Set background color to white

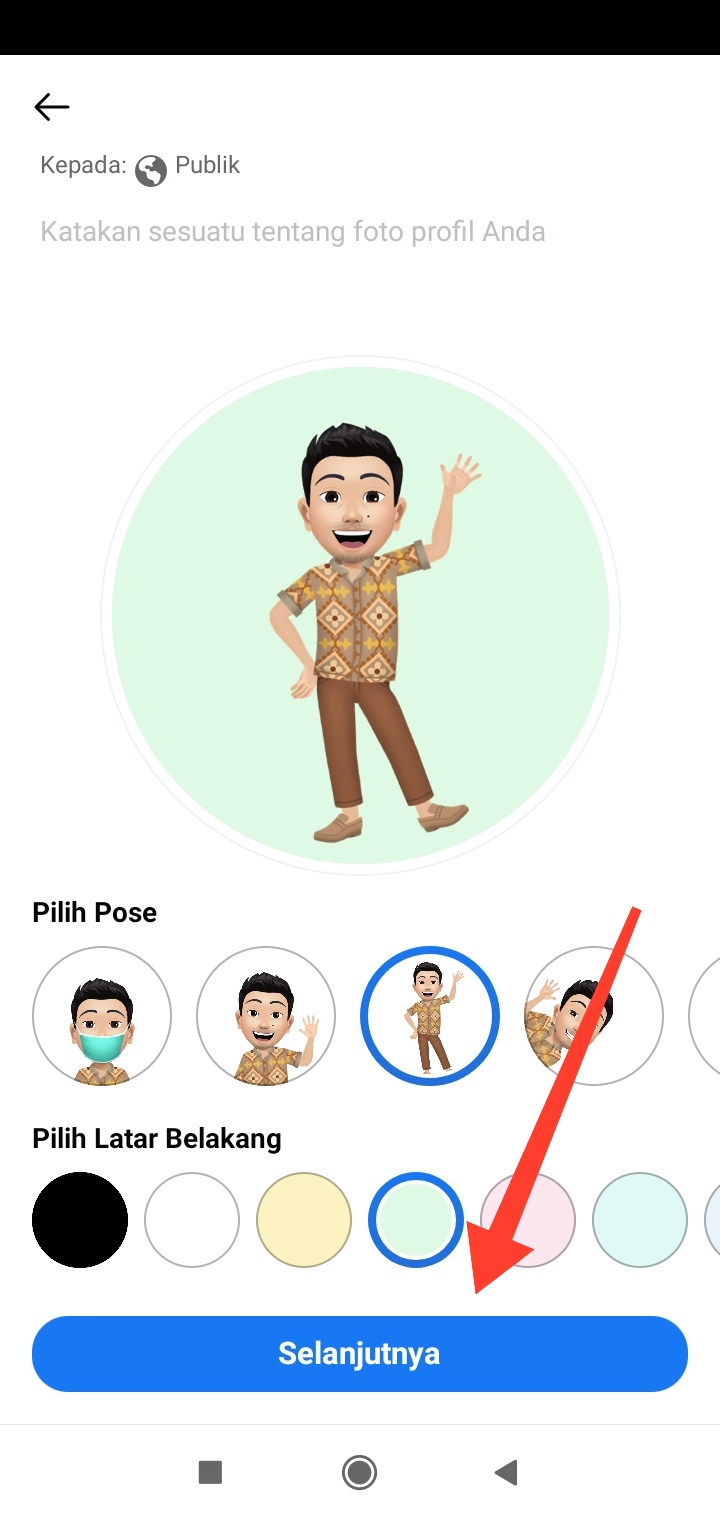pos(192,1220)
